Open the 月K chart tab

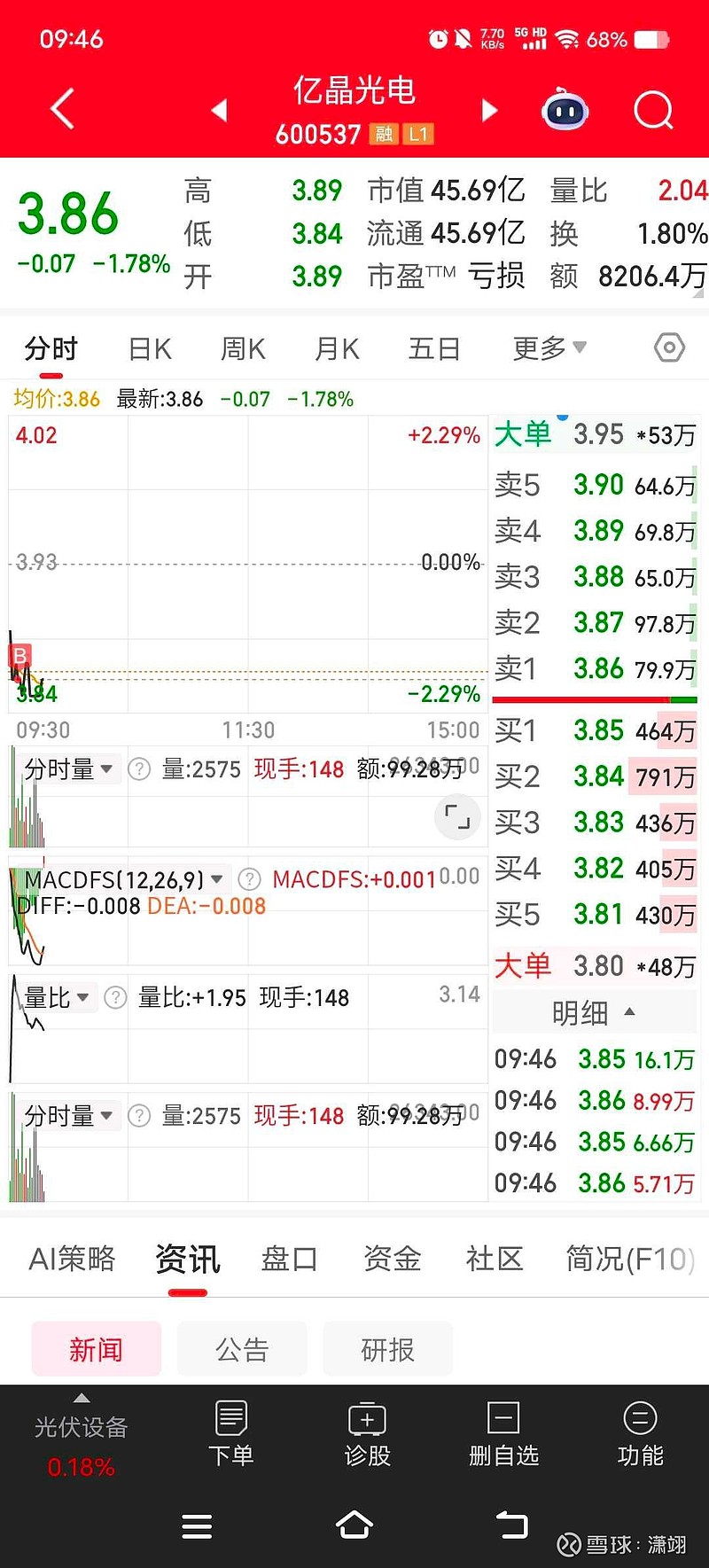pyautogui.click(x=337, y=348)
